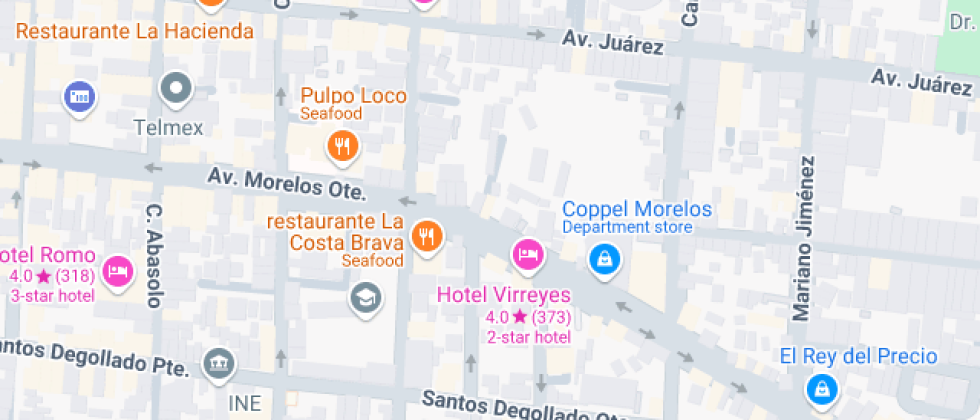Open the school marker below La Costa Brava

tap(366, 296)
